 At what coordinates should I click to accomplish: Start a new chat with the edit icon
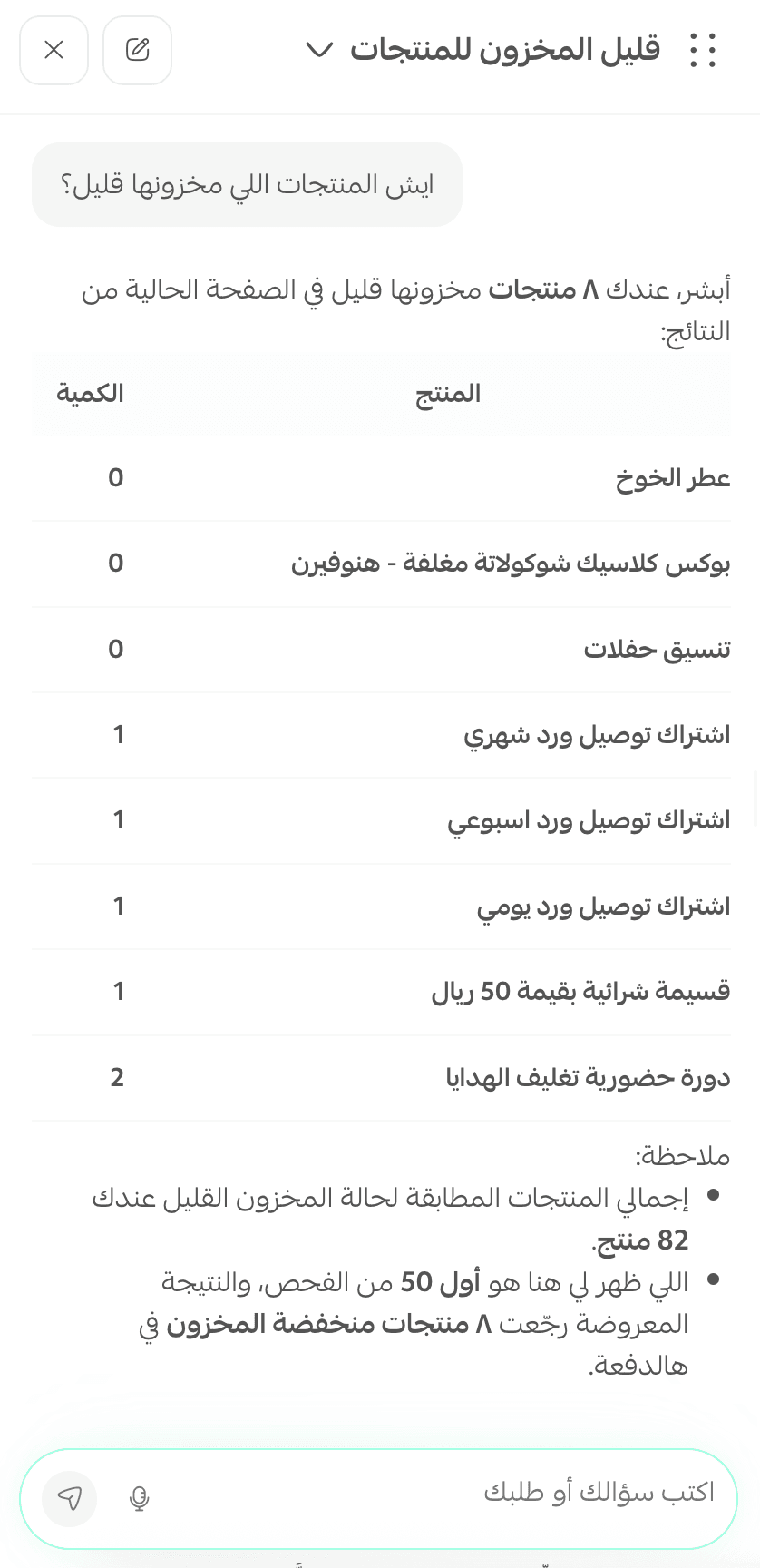pyautogui.click(x=138, y=50)
